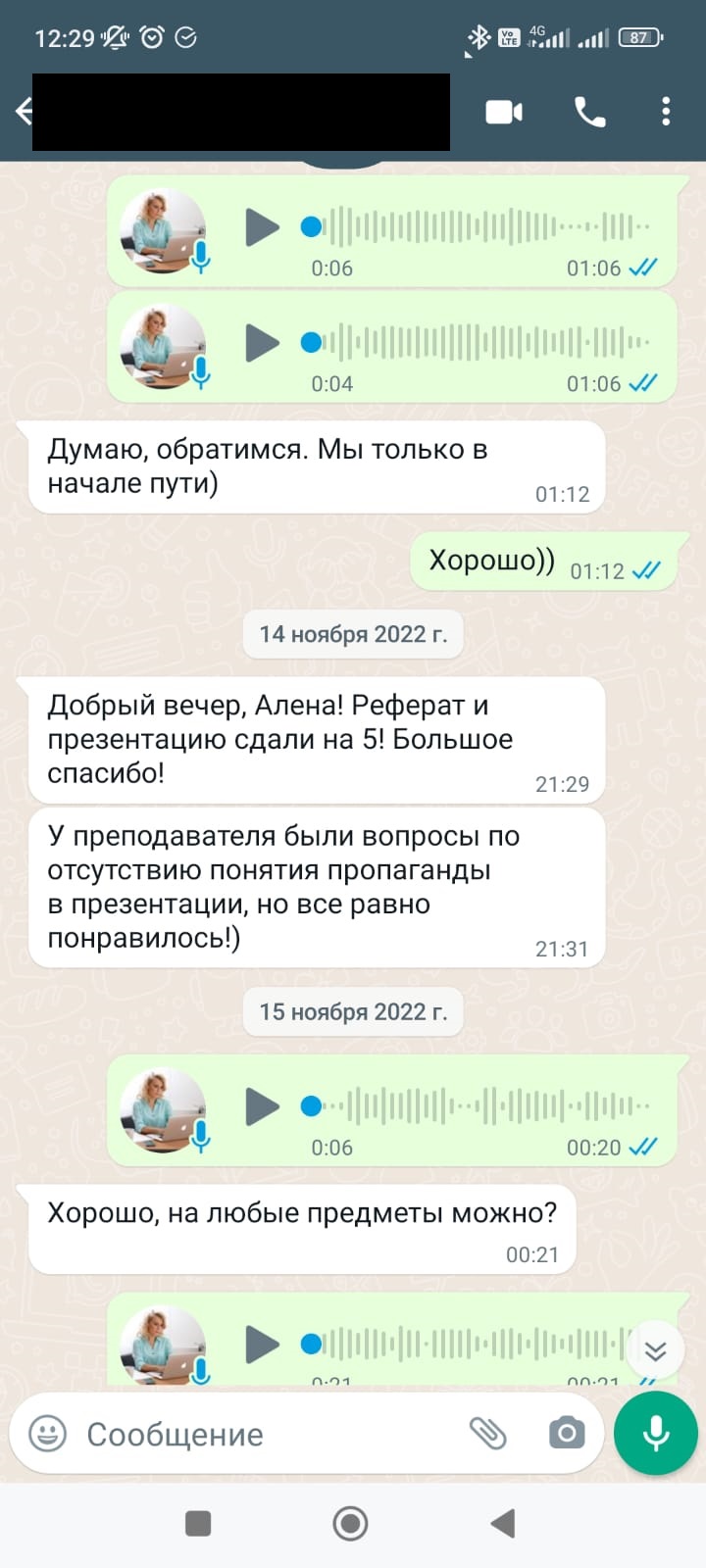Screen dimensions: 706x1568
Task: Start a video call
Action: click(504, 112)
